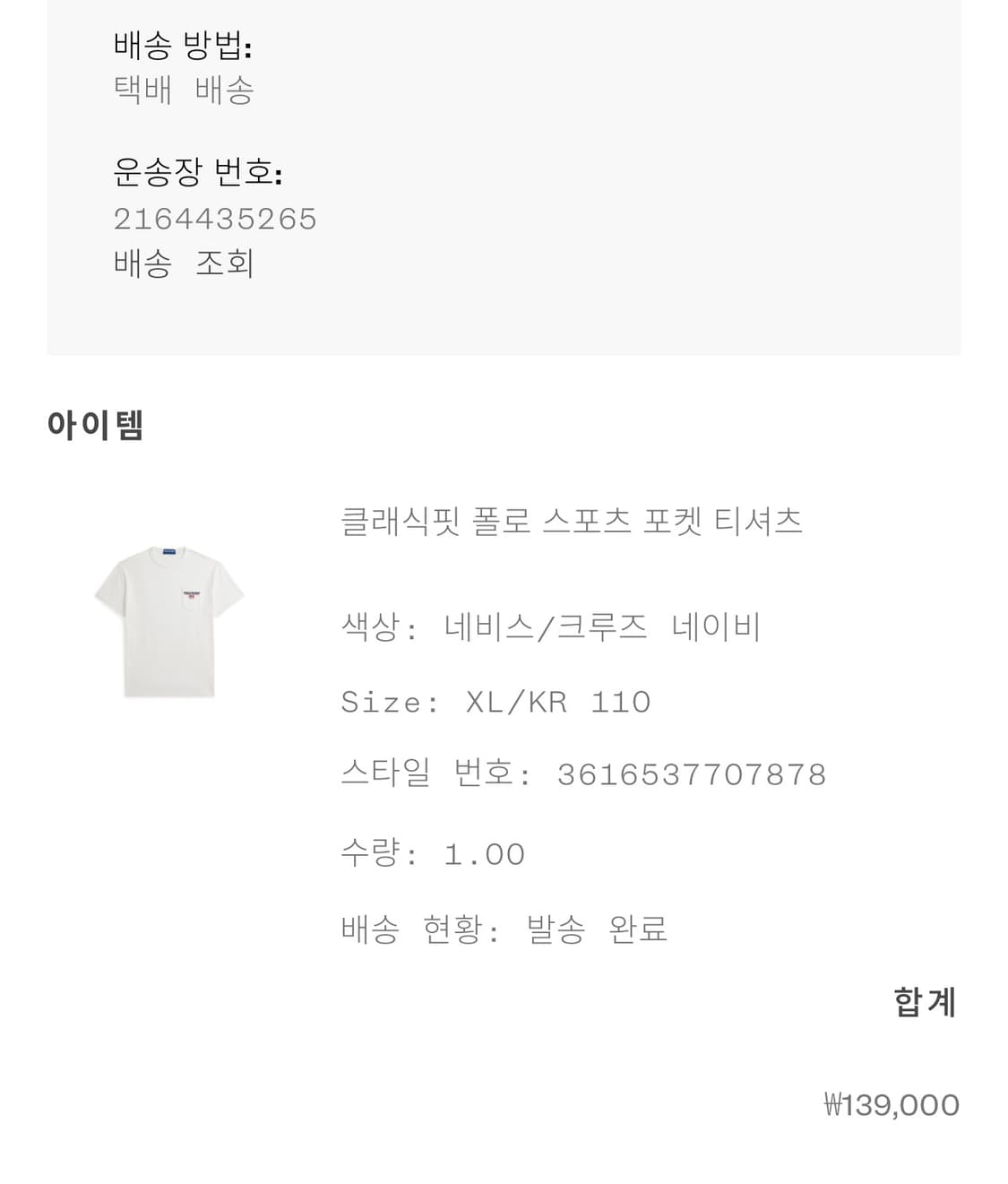The height and width of the screenshot is (1184, 1008).
Task: Click the shipping info gray panel
Action: pos(502,179)
